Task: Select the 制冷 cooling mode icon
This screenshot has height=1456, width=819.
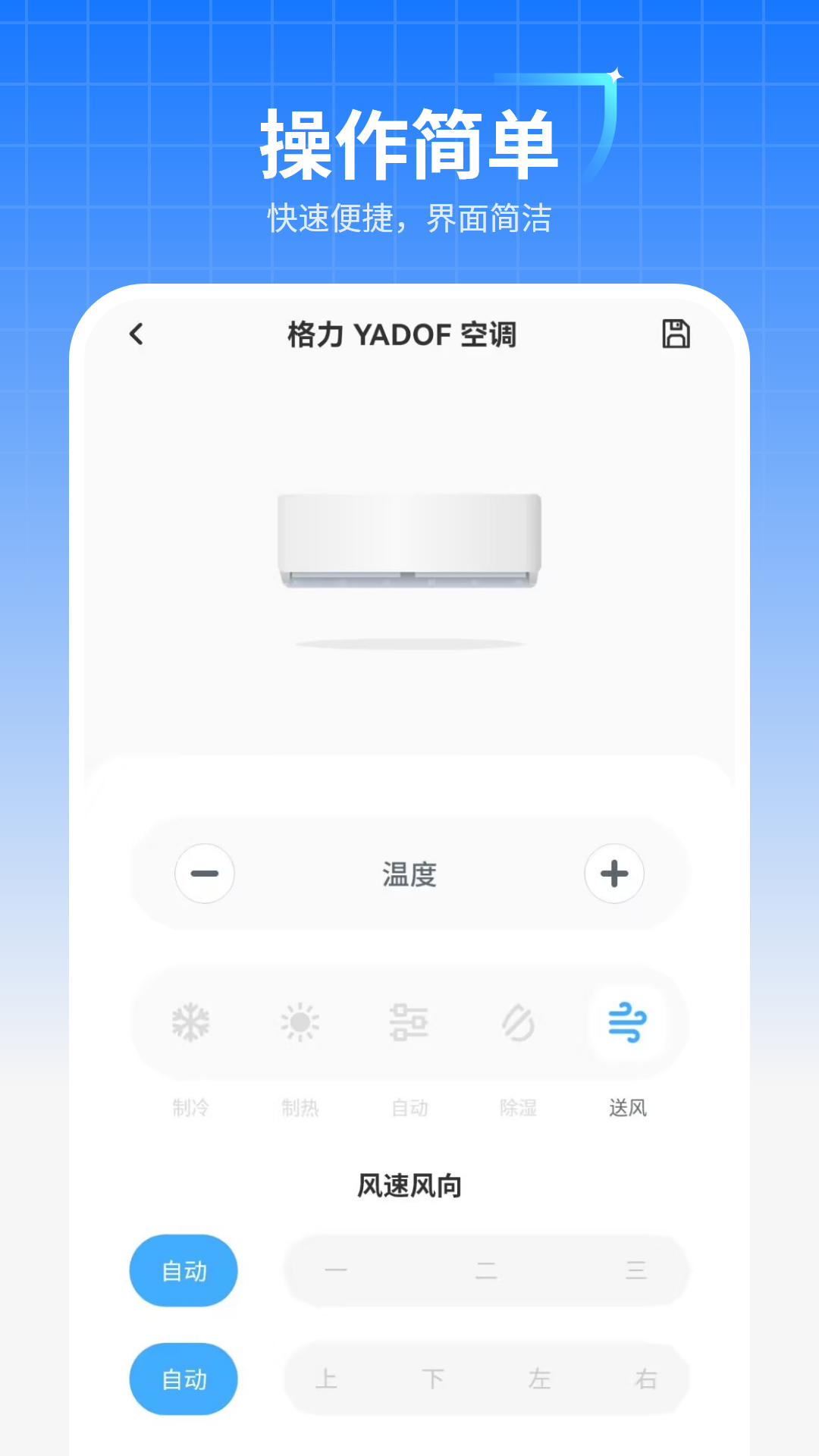Action: coord(192,1025)
